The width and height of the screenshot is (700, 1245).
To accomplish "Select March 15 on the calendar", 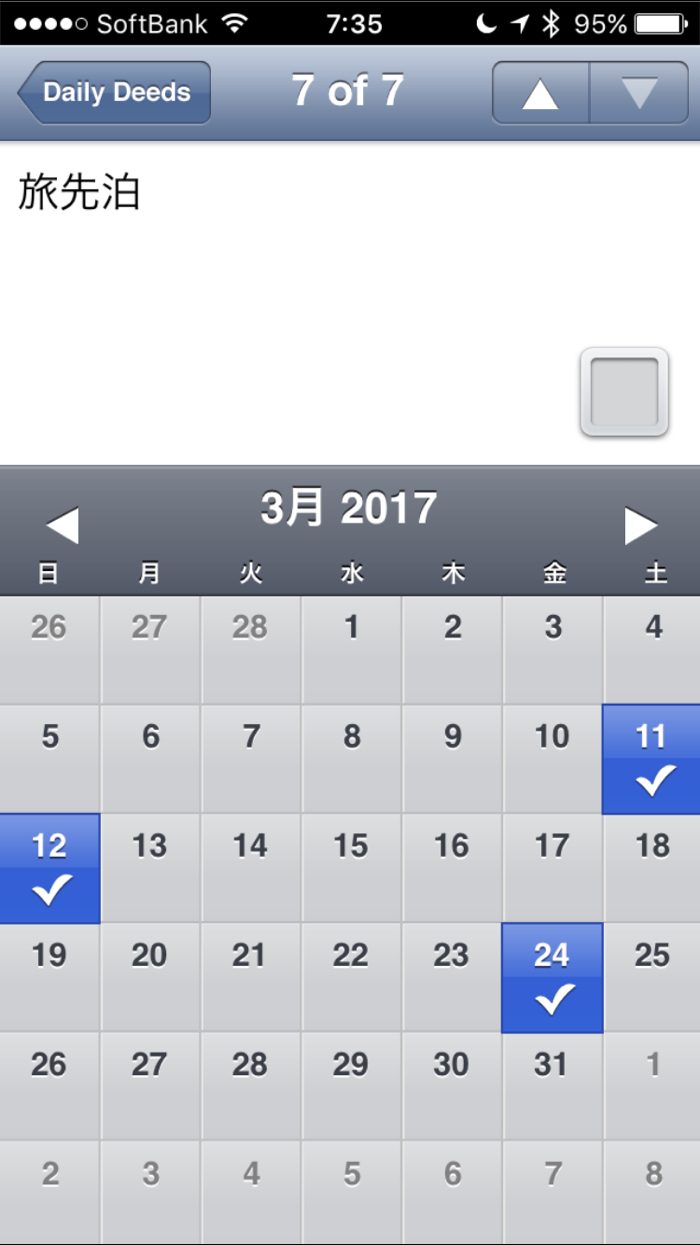I will pos(351,868).
